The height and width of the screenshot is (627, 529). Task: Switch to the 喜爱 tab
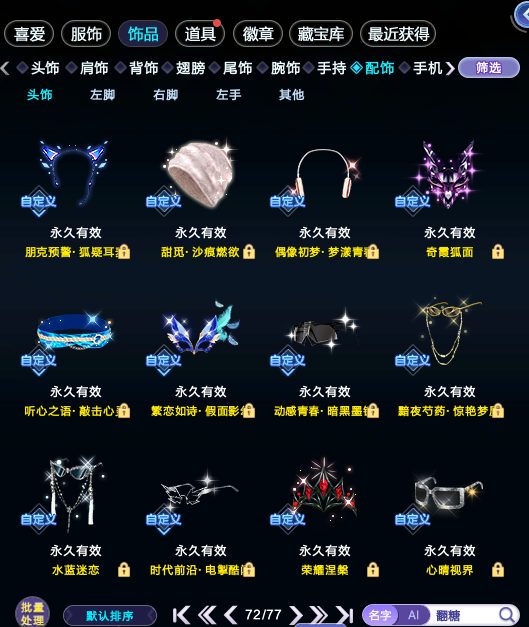[x=29, y=34]
